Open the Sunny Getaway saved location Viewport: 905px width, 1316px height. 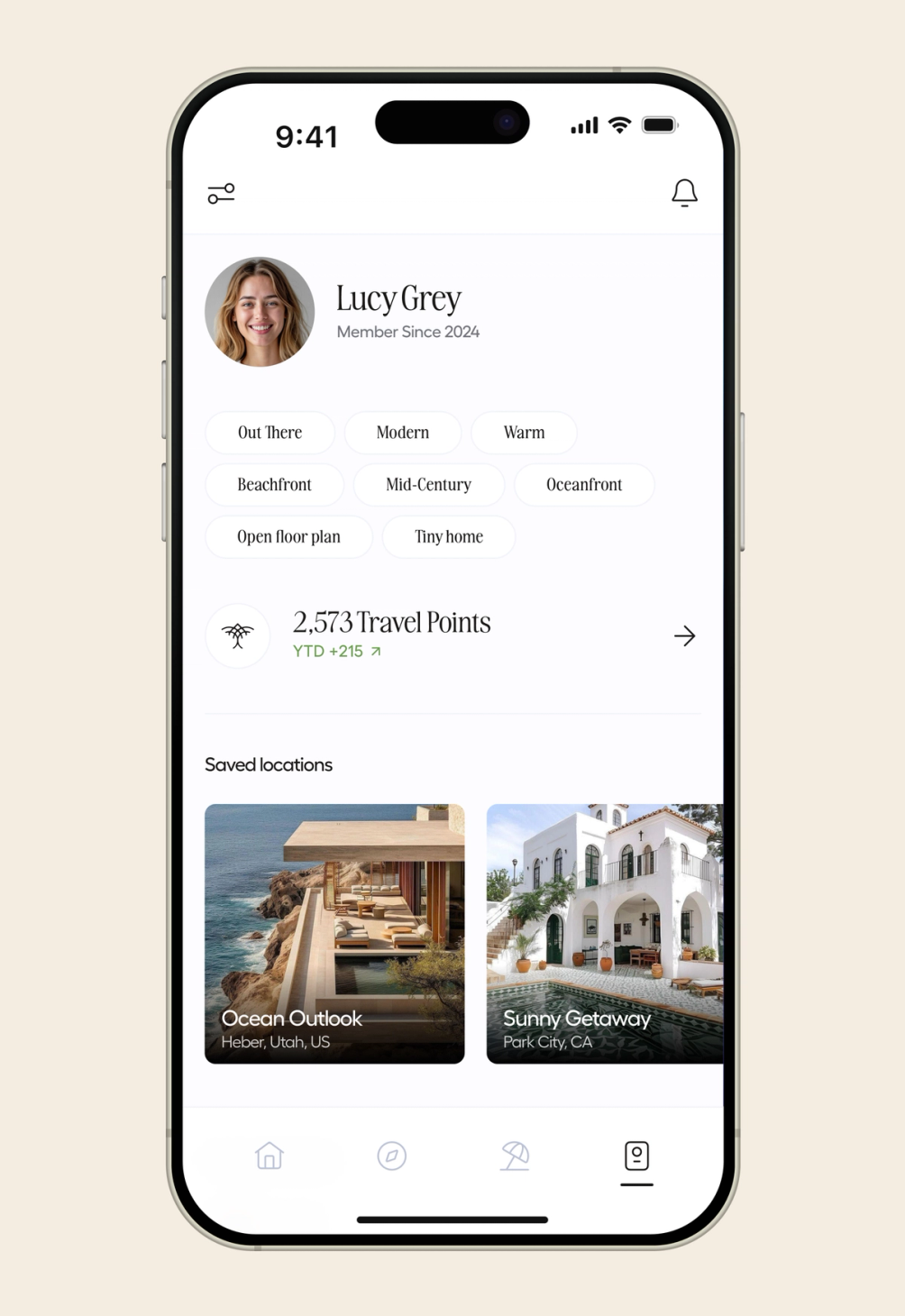[x=604, y=933]
